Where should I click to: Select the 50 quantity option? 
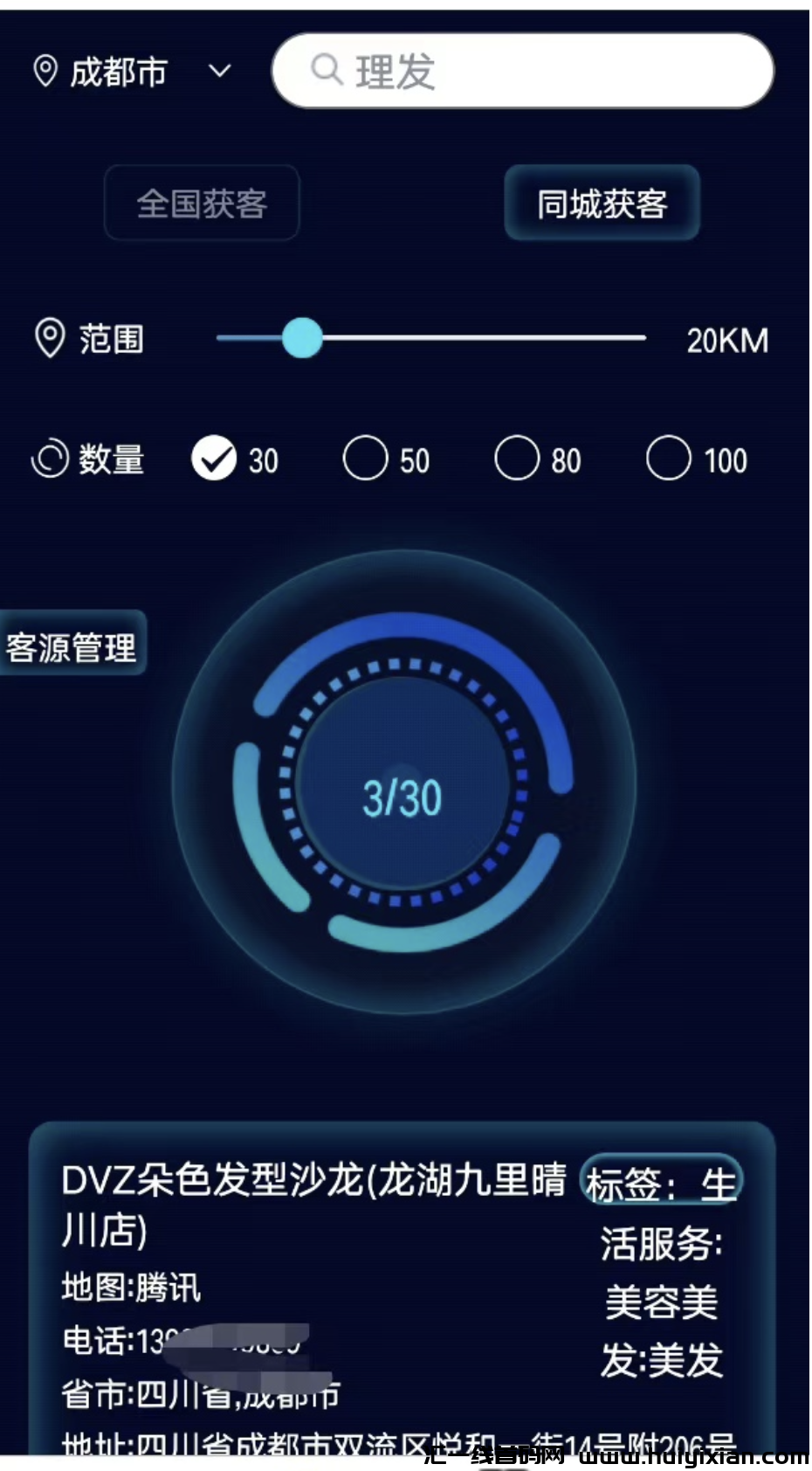(367, 459)
